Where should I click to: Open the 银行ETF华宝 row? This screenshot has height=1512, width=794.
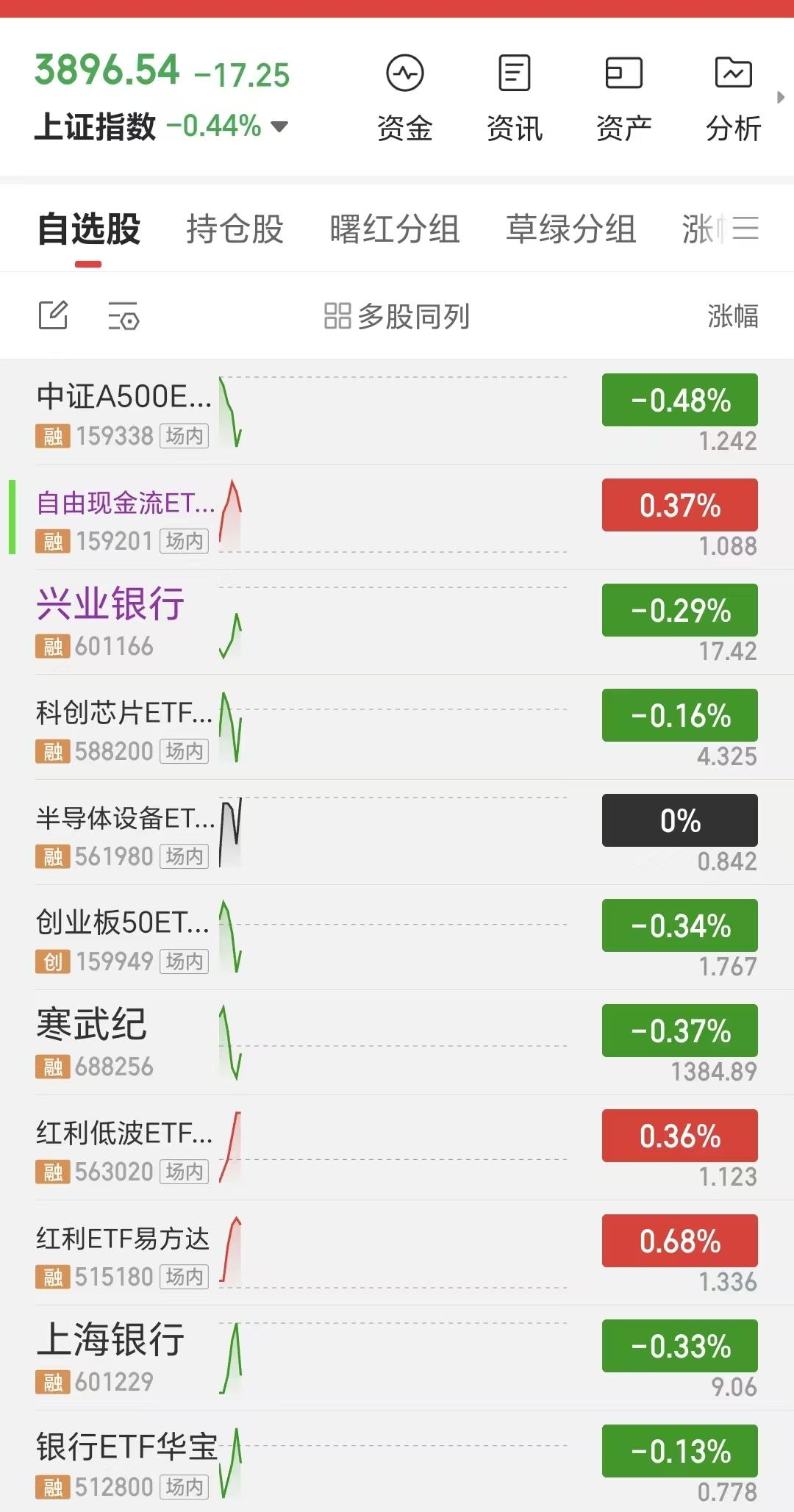397,1461
